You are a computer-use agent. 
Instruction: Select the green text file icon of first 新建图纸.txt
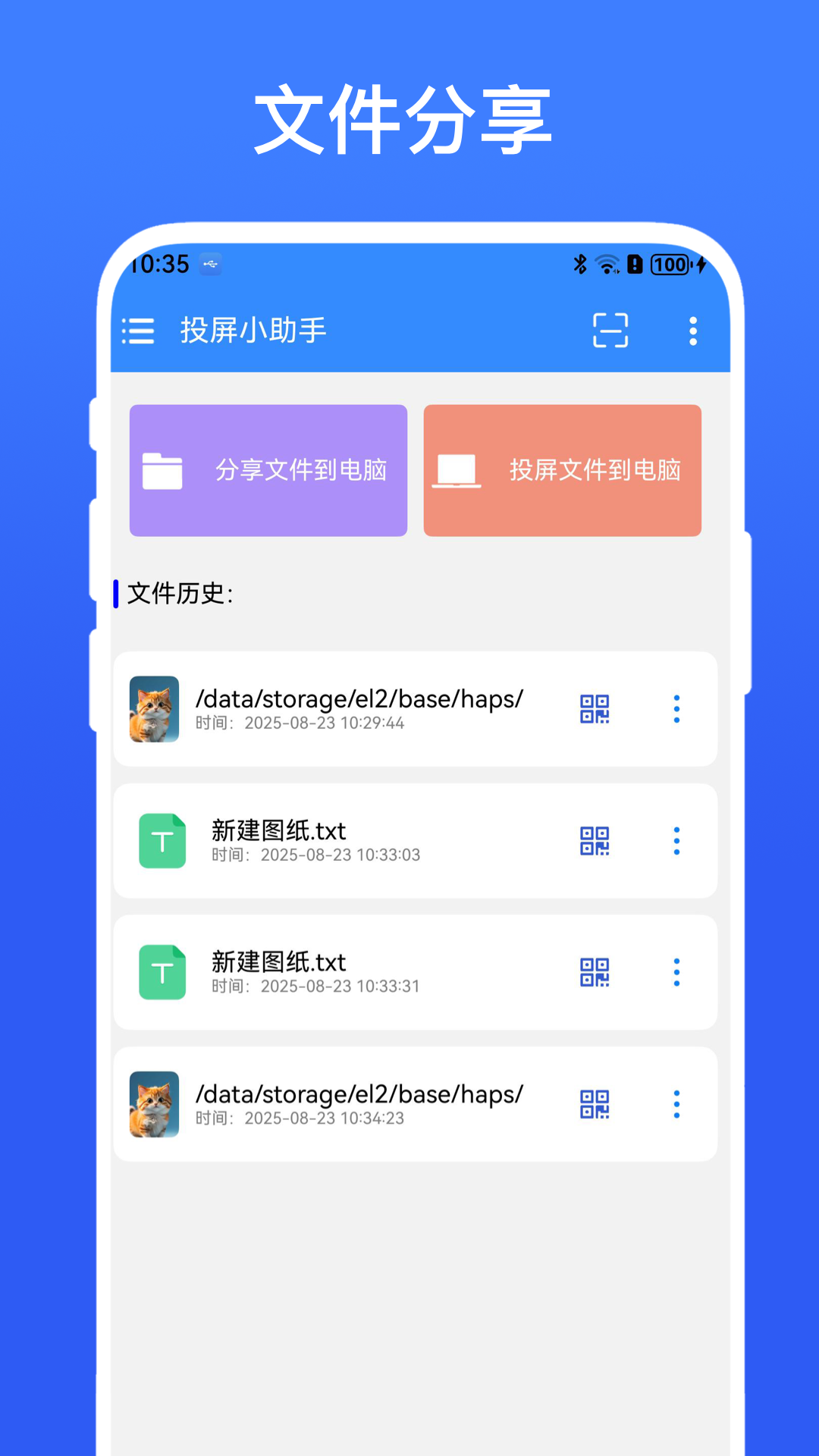click(x=161, y=840)
